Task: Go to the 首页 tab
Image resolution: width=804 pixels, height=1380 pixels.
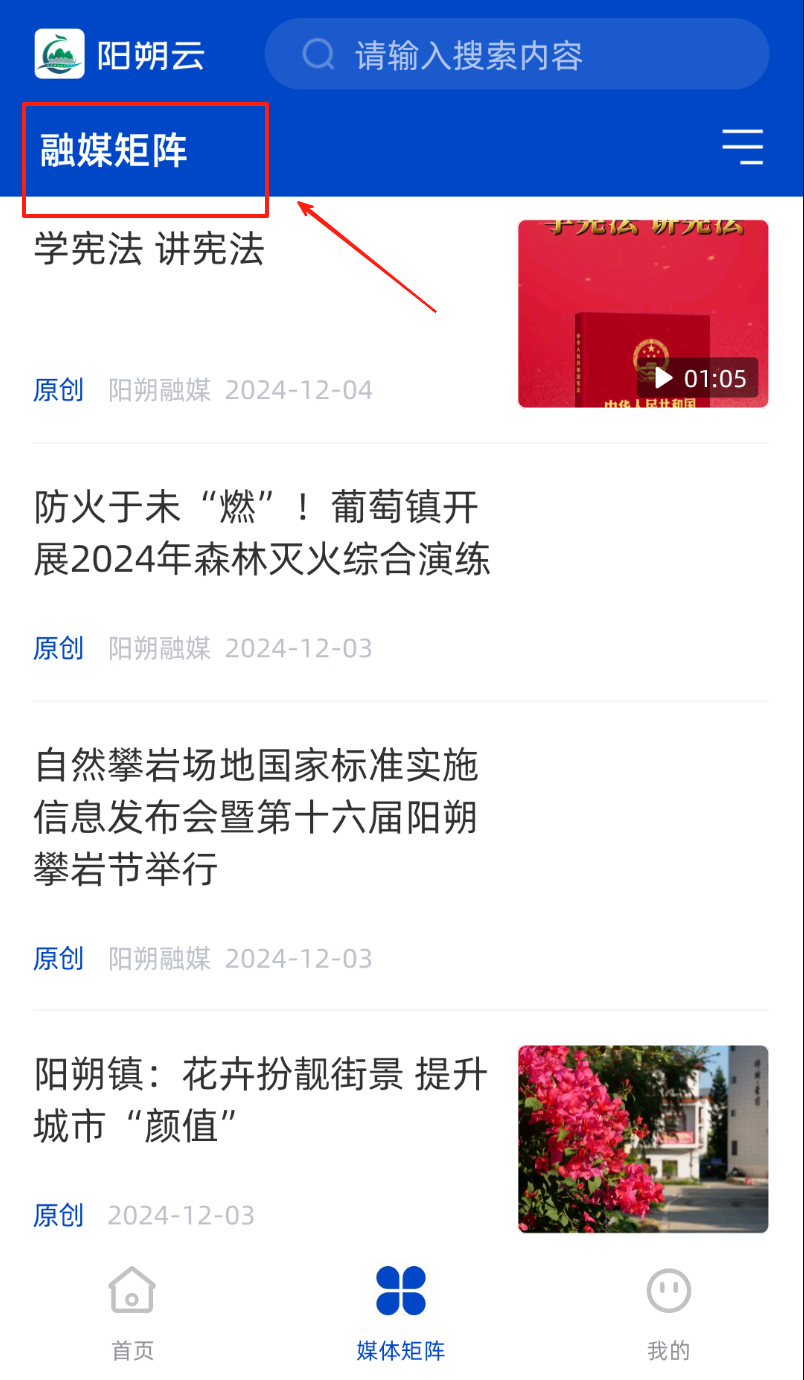Action: click(132, 1310)
